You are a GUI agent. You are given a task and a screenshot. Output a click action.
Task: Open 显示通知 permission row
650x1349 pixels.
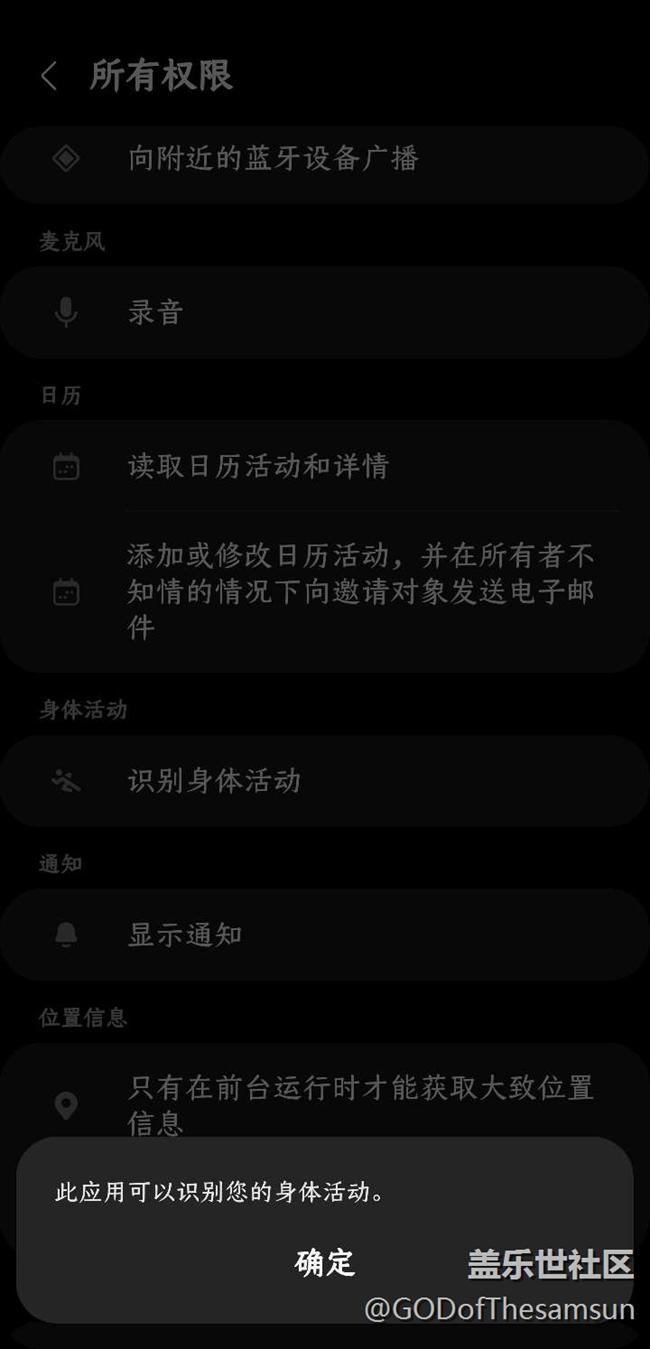coord(324,935)
